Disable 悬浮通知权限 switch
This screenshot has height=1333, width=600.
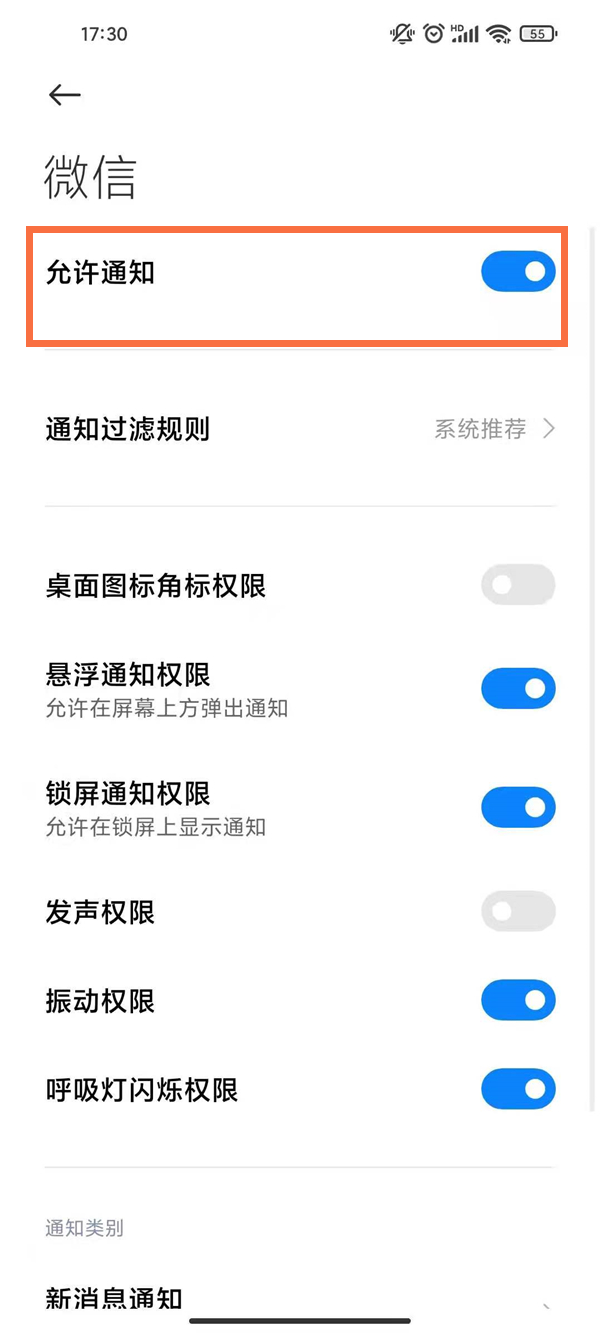coord(518,689)
